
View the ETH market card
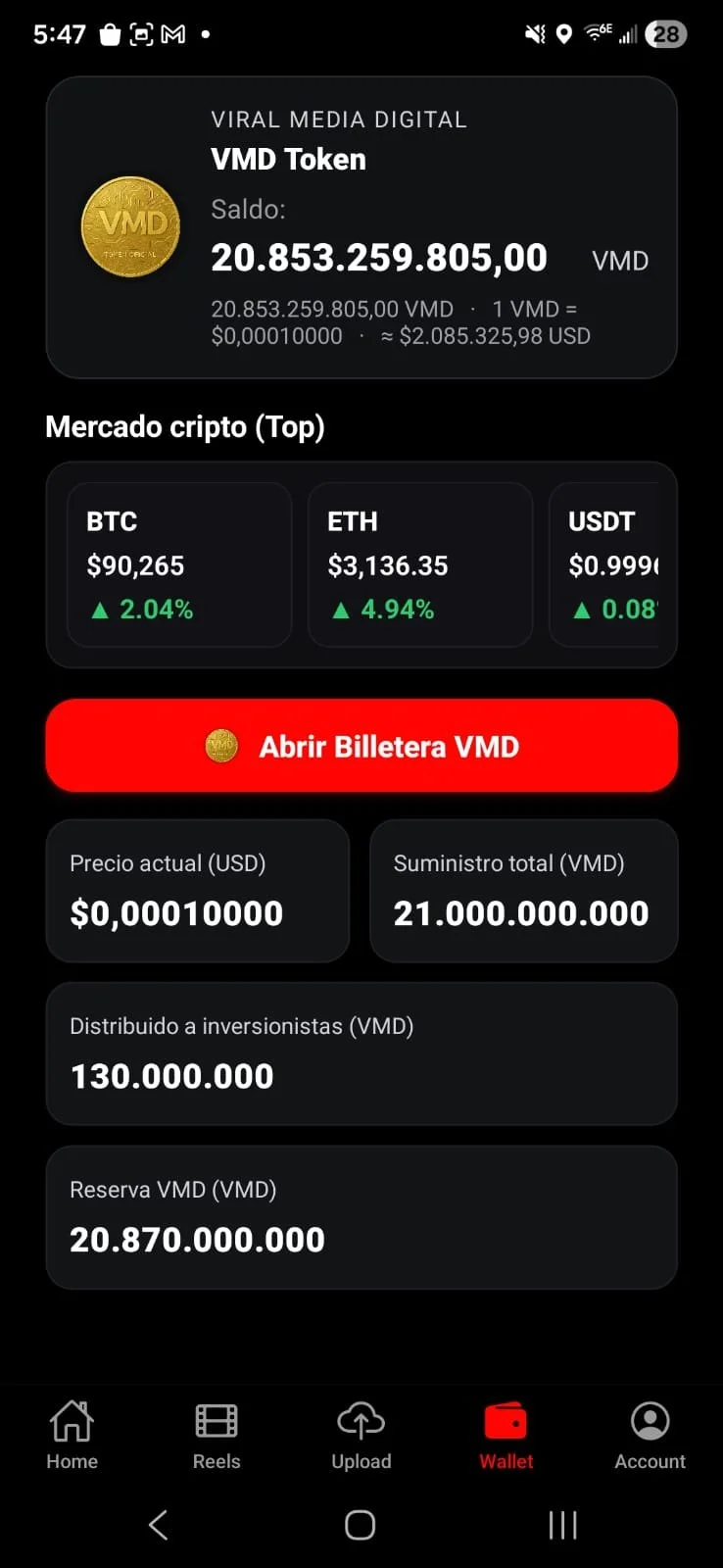[x=420, y=564]
